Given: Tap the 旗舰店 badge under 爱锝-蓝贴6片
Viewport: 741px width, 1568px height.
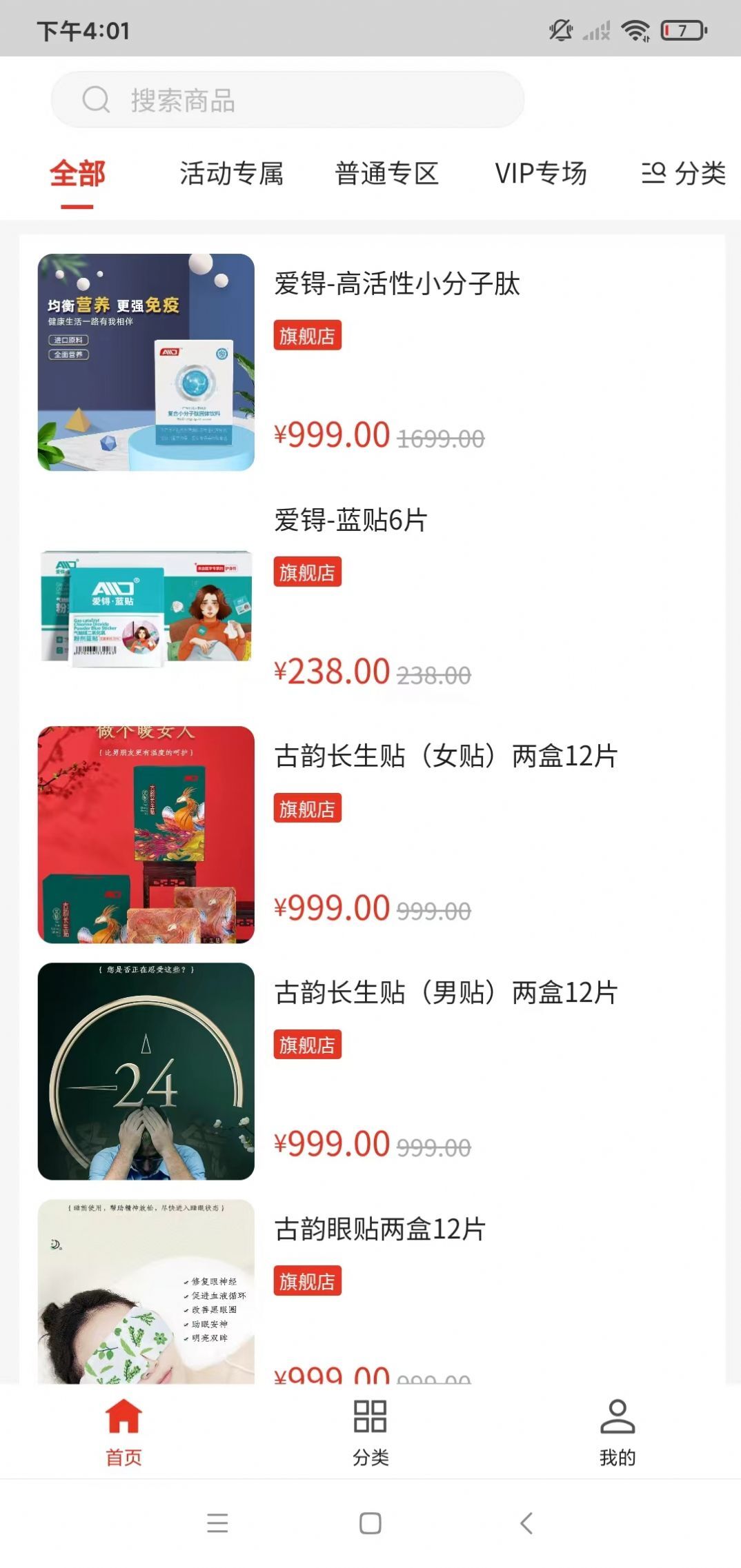Looking at the screenshot, I should (x=308, y=572).
